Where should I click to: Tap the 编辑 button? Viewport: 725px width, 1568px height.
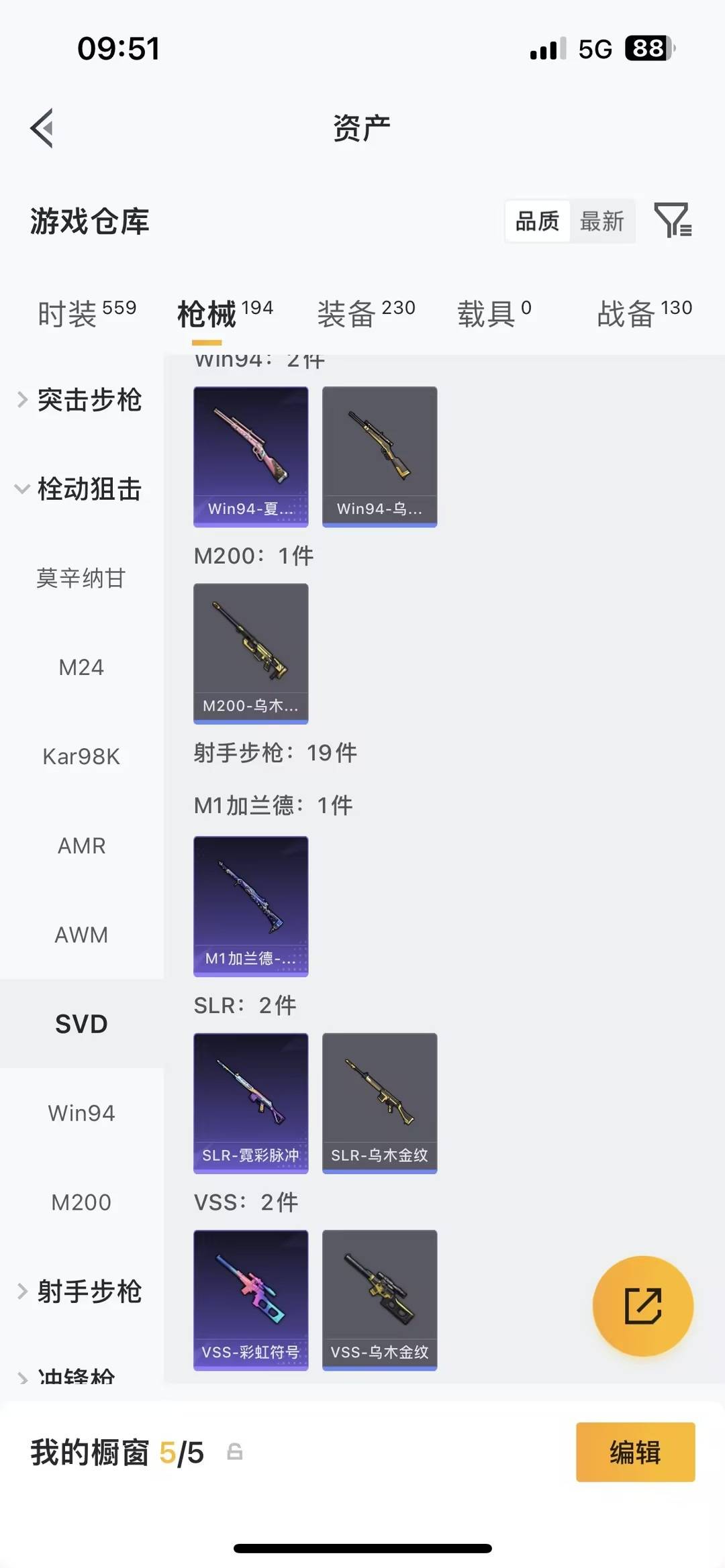coord(635,1452)
